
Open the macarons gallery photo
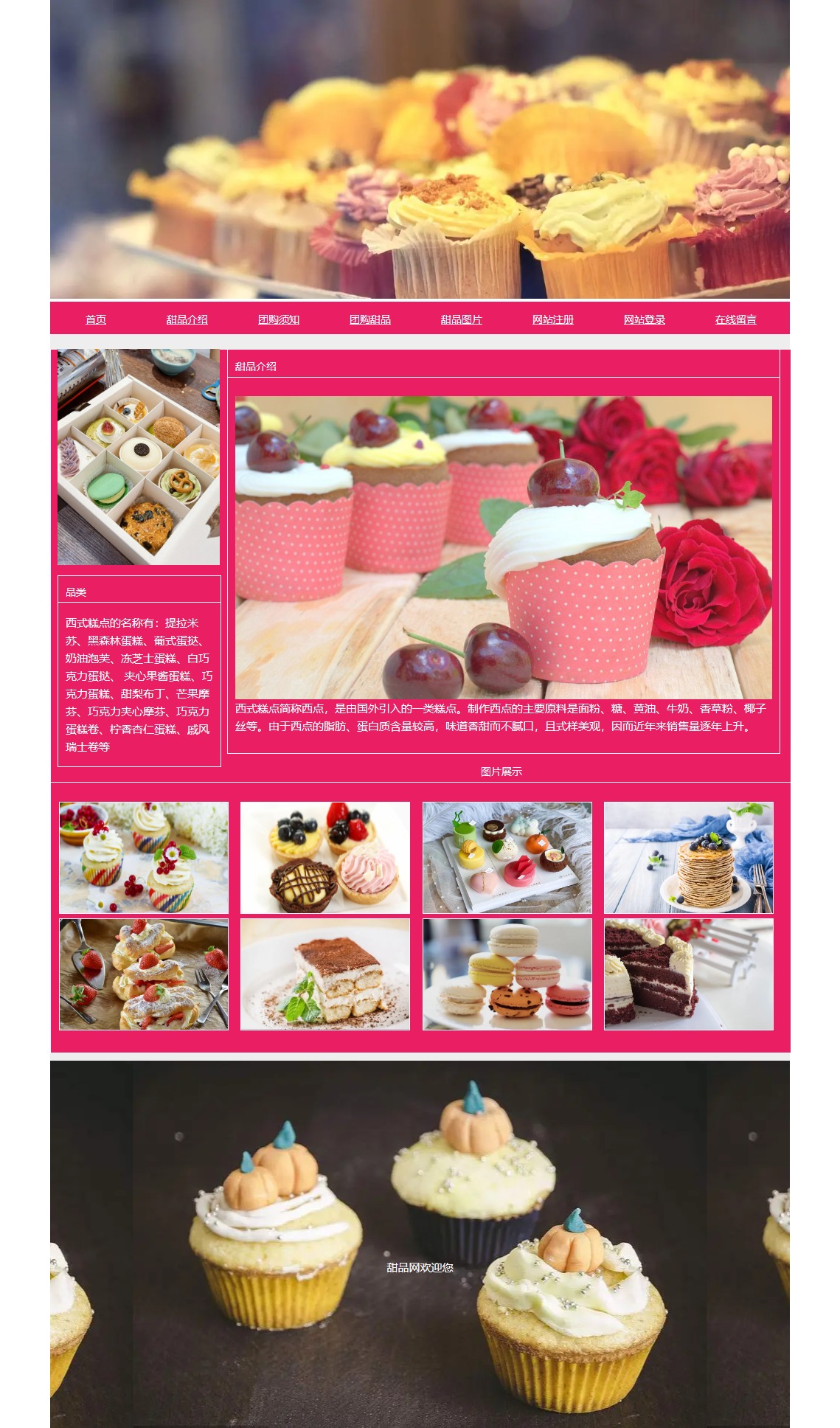[x=507, y=974]
